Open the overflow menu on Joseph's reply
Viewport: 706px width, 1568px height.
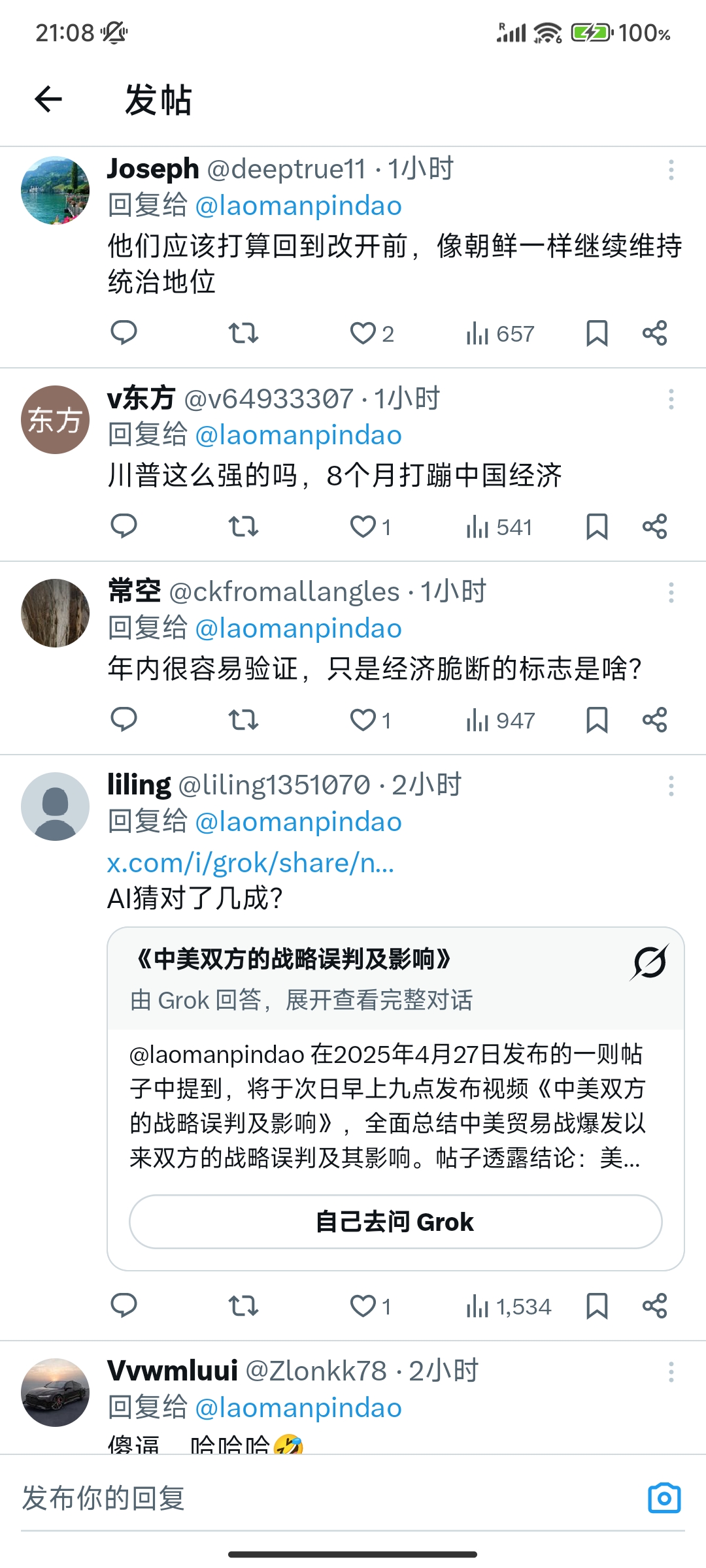[x=671, y=170]
